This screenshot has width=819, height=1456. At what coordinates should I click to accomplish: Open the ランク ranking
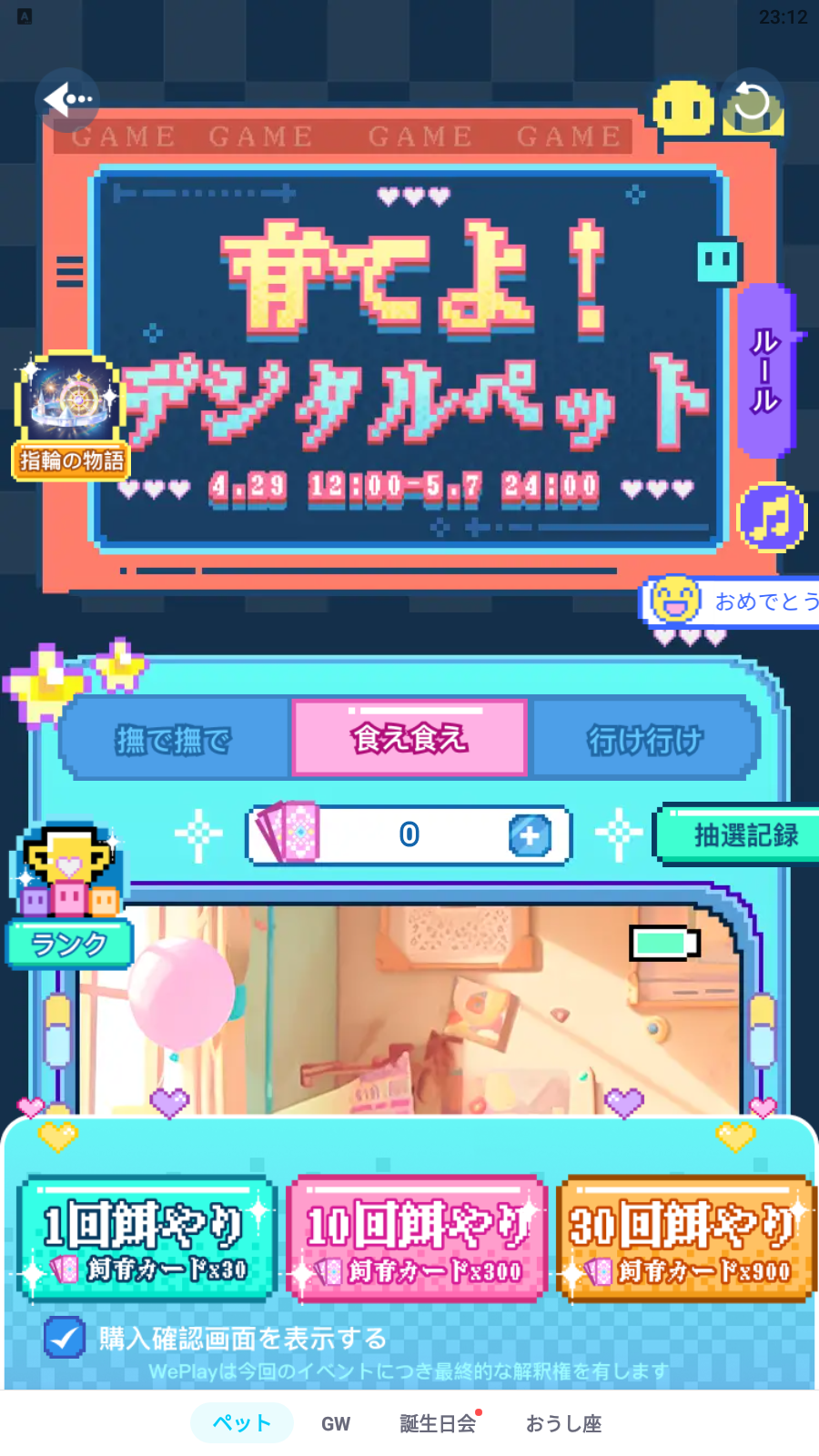pyautogui.click(x=69, y=942)
